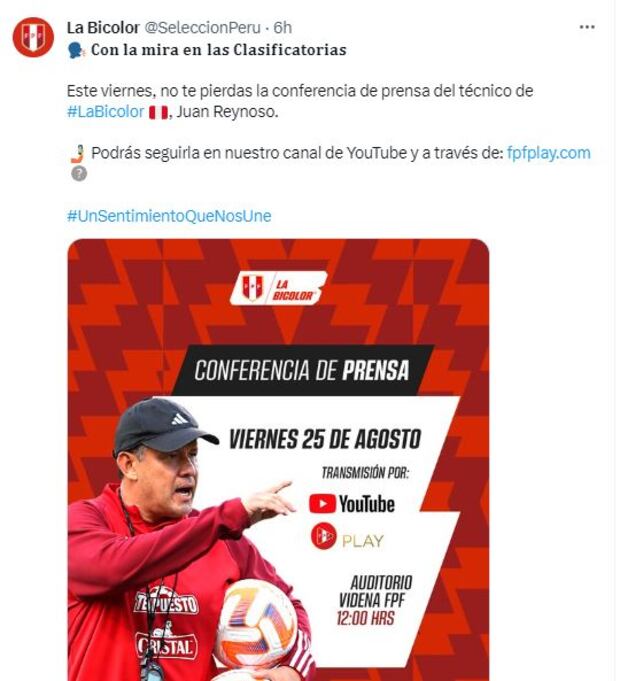The image size is (620, 681).
Task: Open La Bicolor profile avatar
Action: (33, 38)
